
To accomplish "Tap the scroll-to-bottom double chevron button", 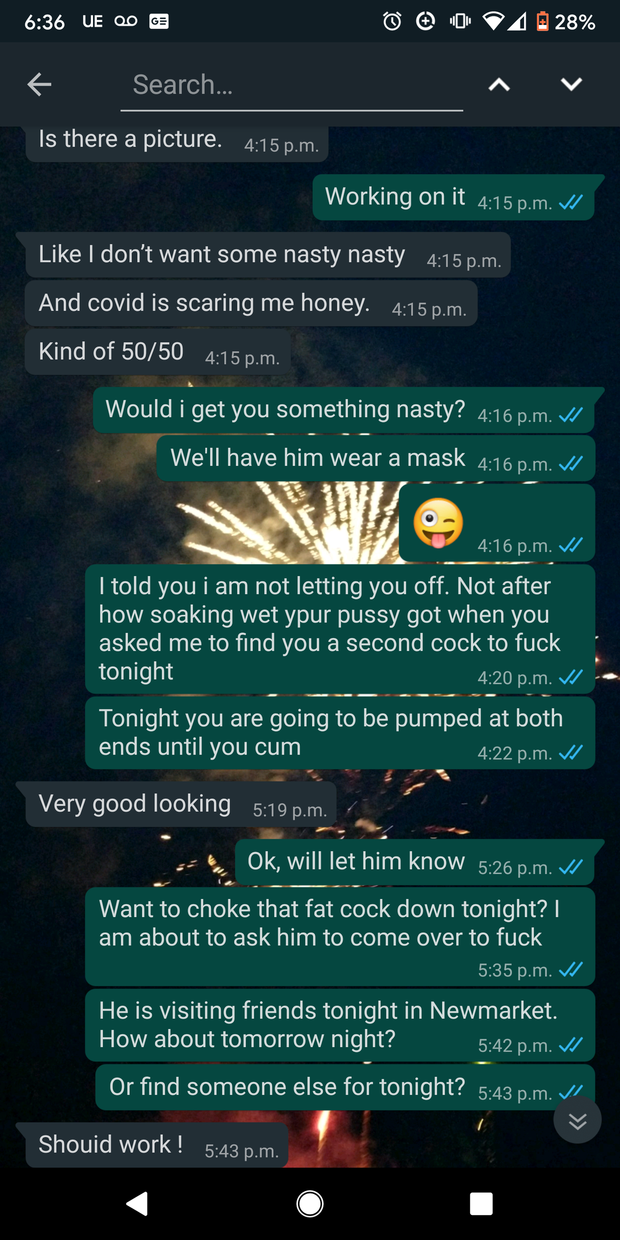I will coord(577,1121).
